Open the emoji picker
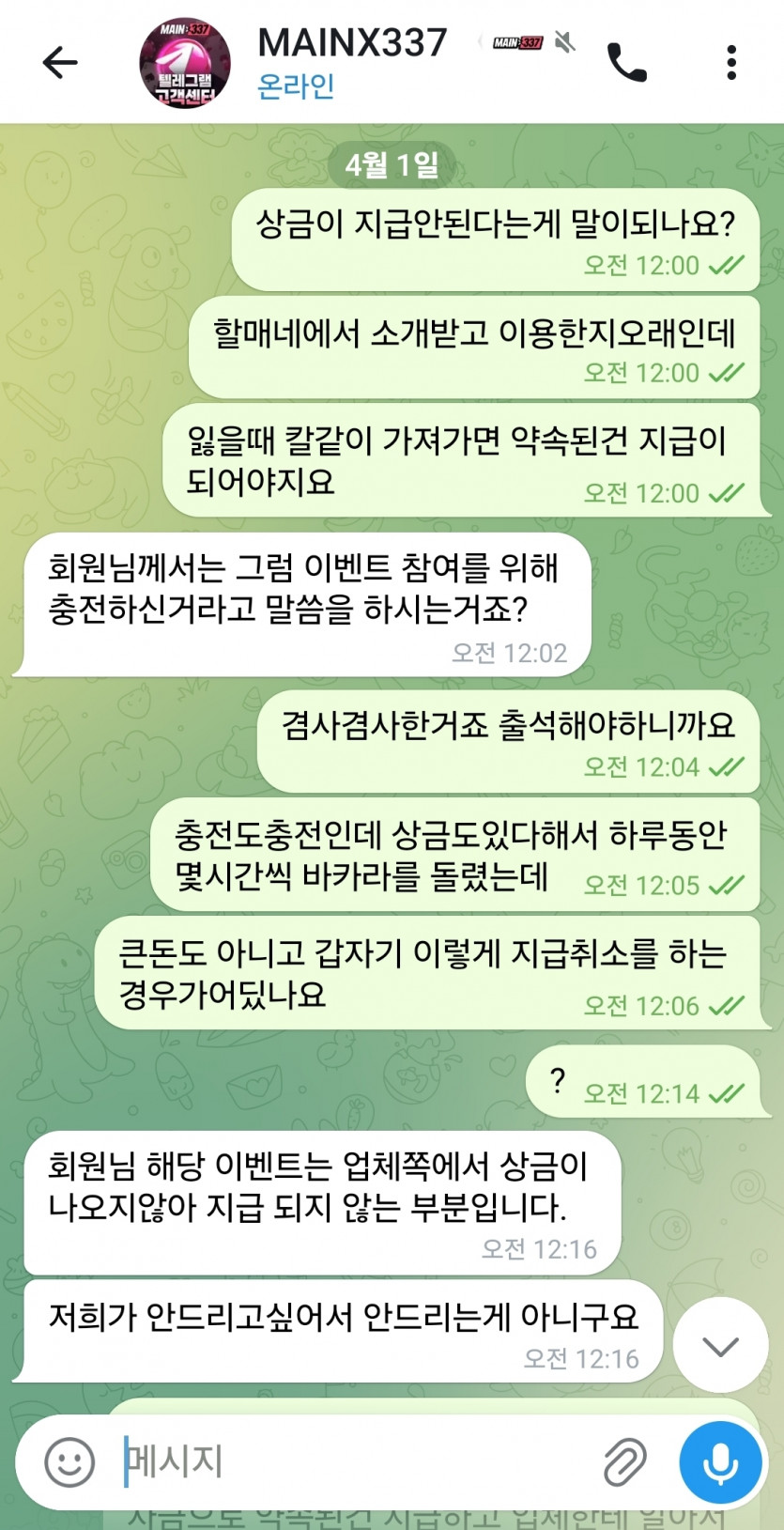This screenshot has width=784, height=1530. (x=69, y=1462)
